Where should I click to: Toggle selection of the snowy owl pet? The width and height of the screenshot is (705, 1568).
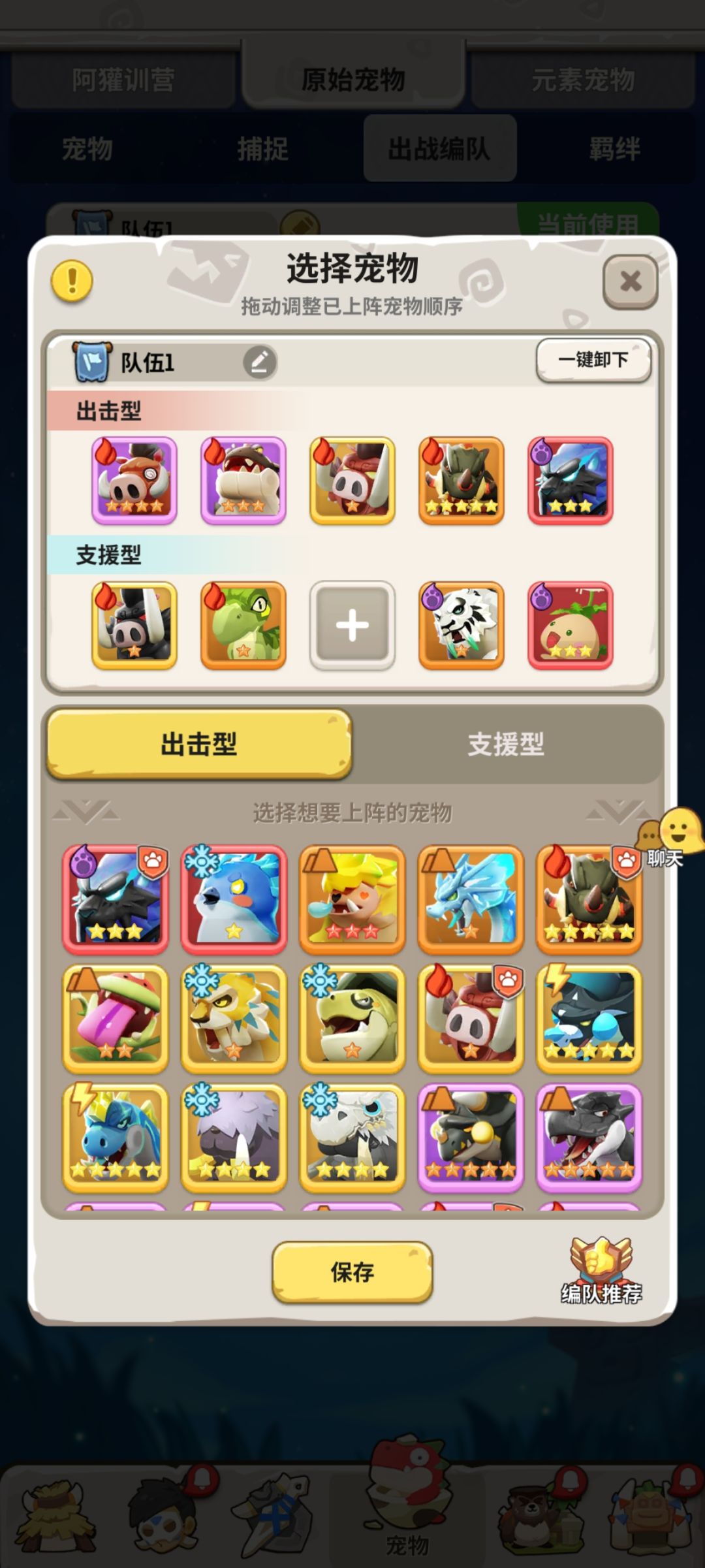tap(233, 901)
